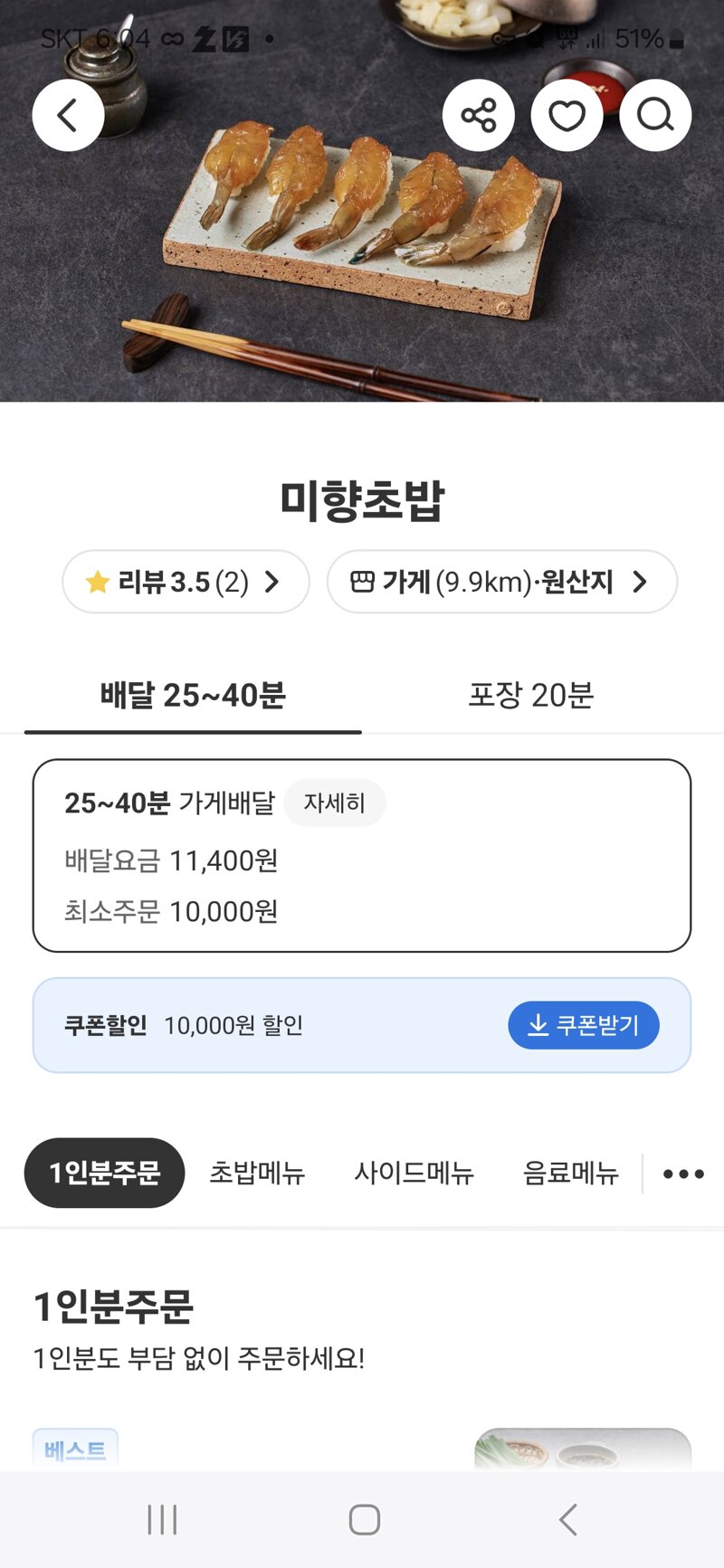Open the 리뷰 3.5 reviews chip

pos(186,582)
